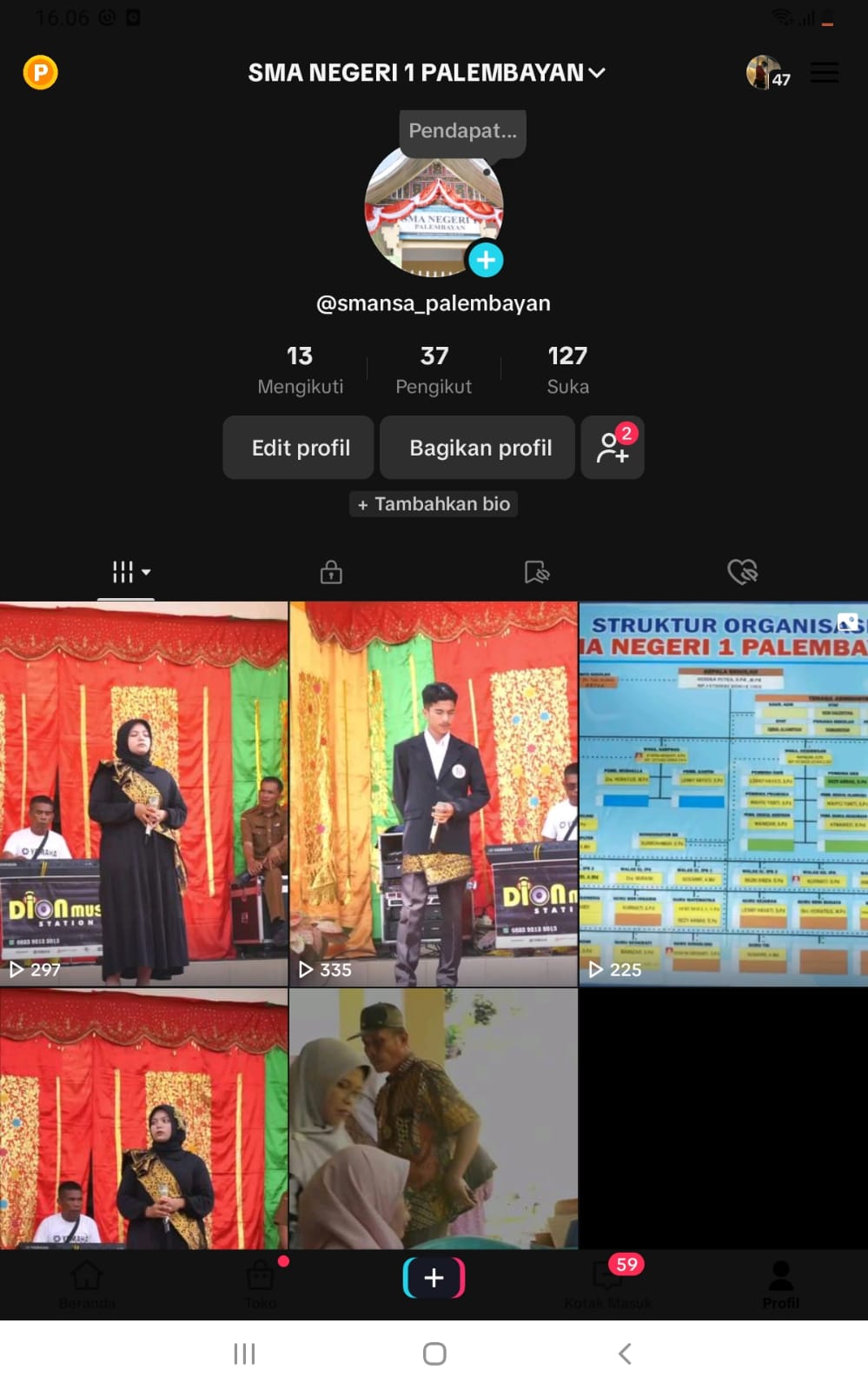The image size is (868, 1390).
Task: Tap the plus badge on profile photo
Action: (486, 259)
